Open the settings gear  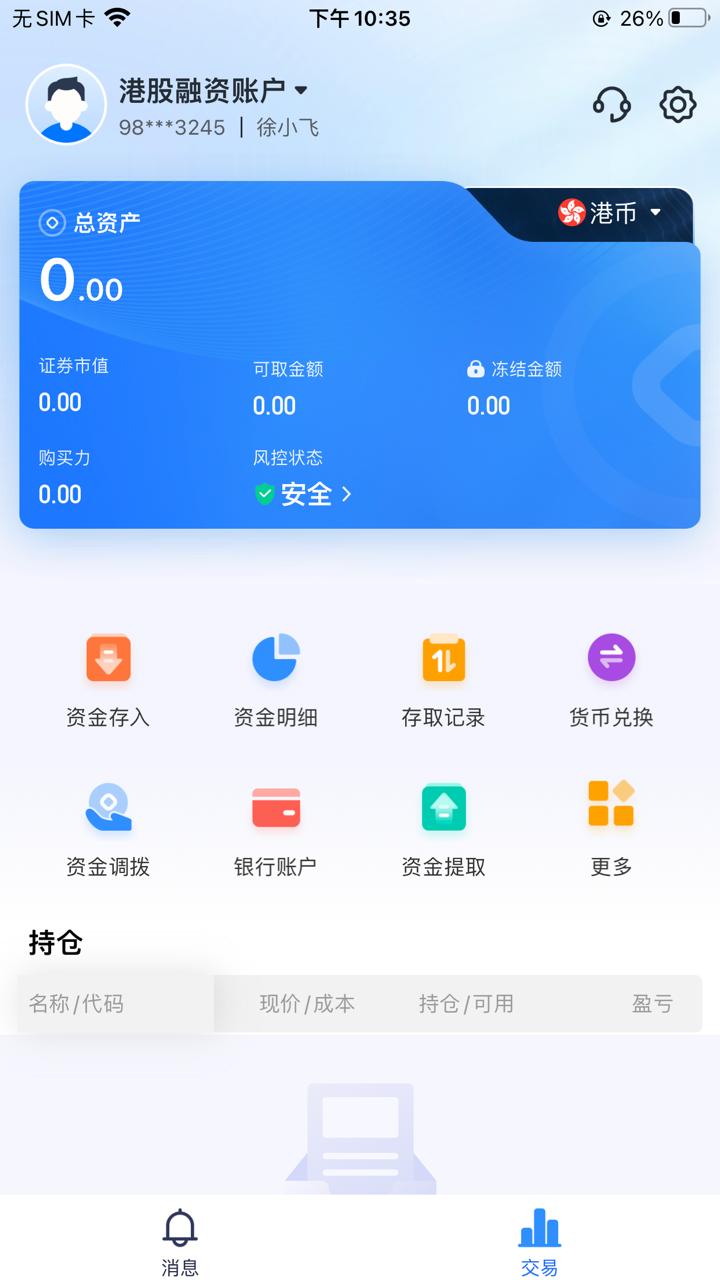[x=677, y=104]
